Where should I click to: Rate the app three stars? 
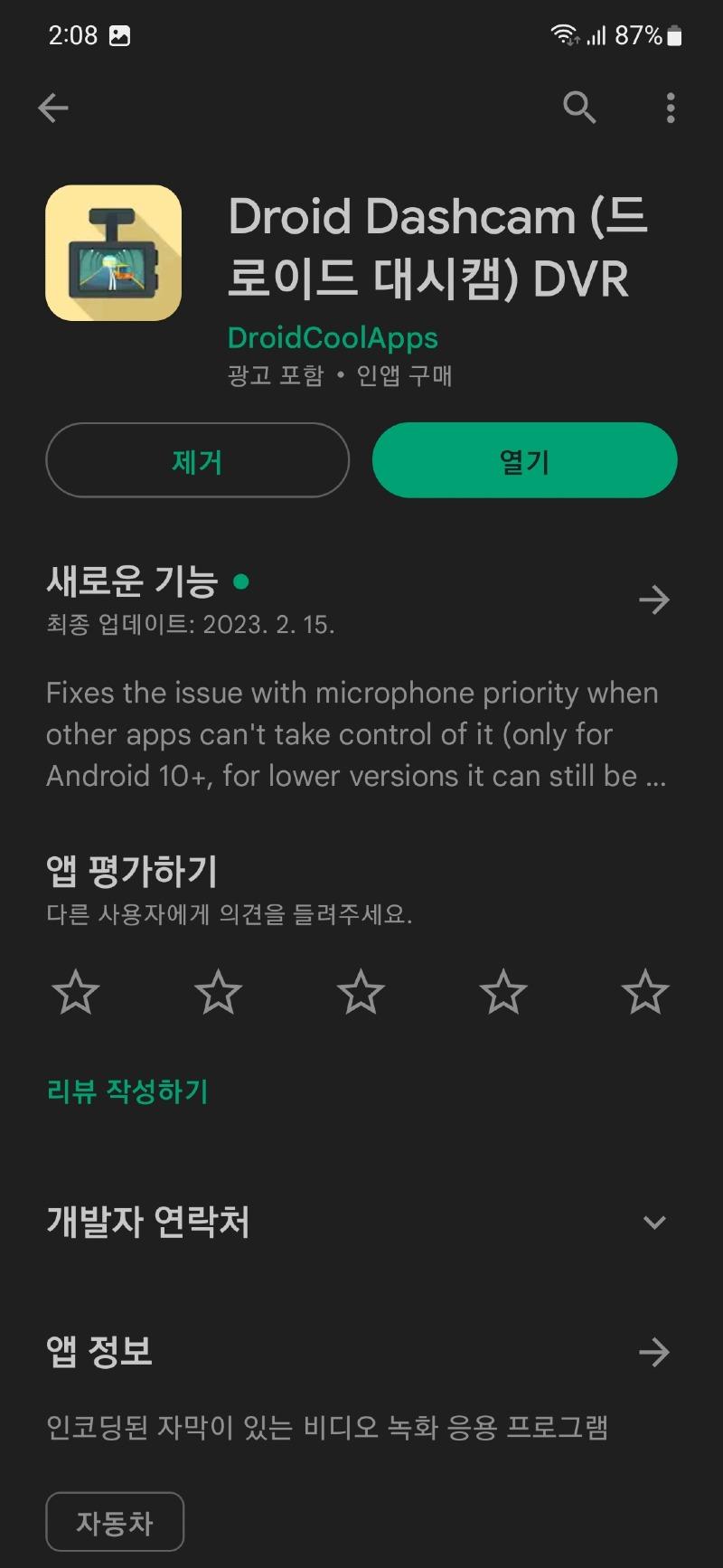click(361, 992)
